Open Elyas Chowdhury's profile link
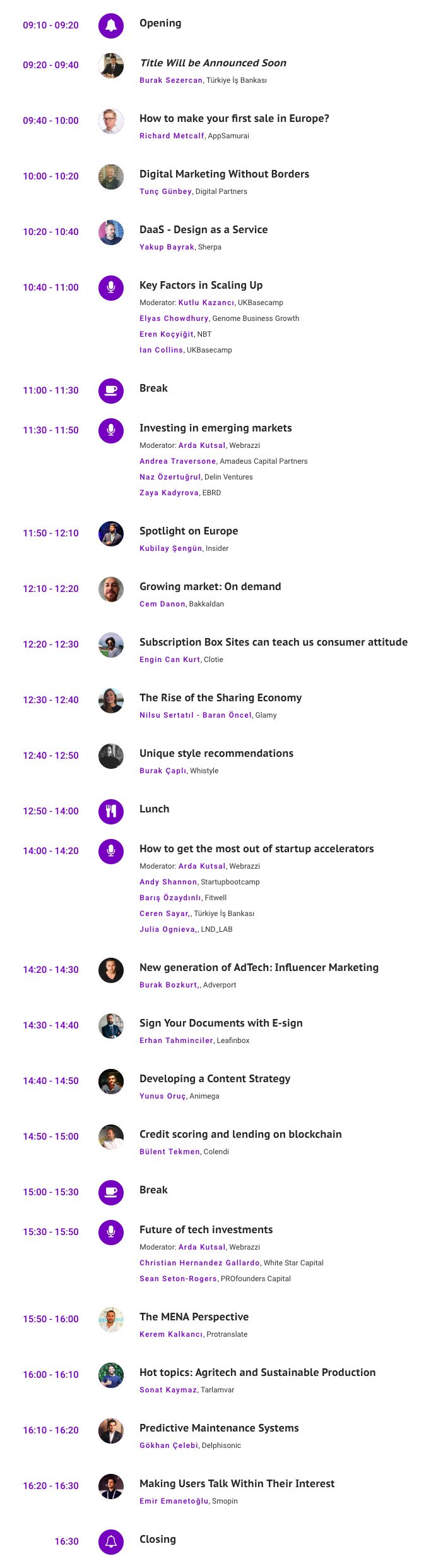443x1568 pixels. click(174, 318)
